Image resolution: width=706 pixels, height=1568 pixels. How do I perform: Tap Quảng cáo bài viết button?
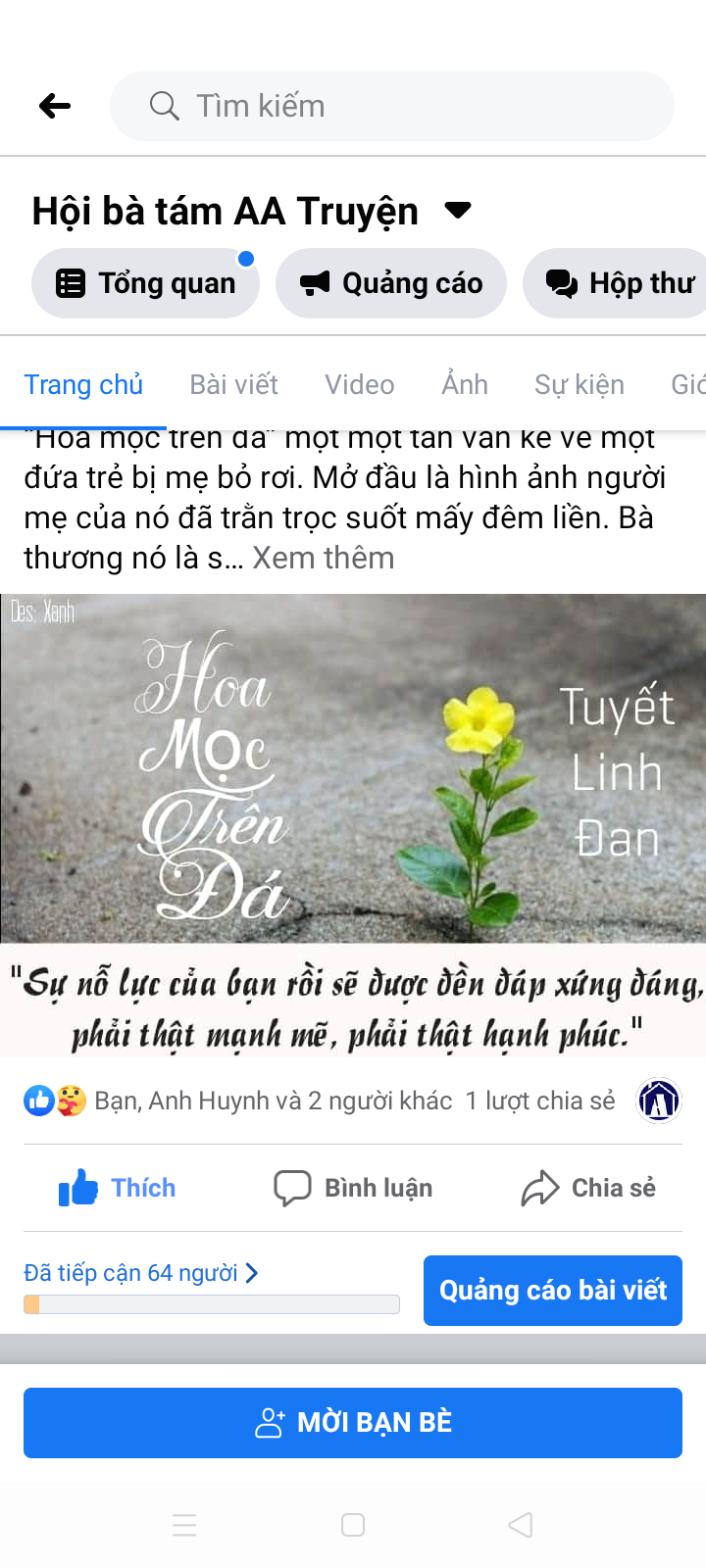[x=553, y=1291]
